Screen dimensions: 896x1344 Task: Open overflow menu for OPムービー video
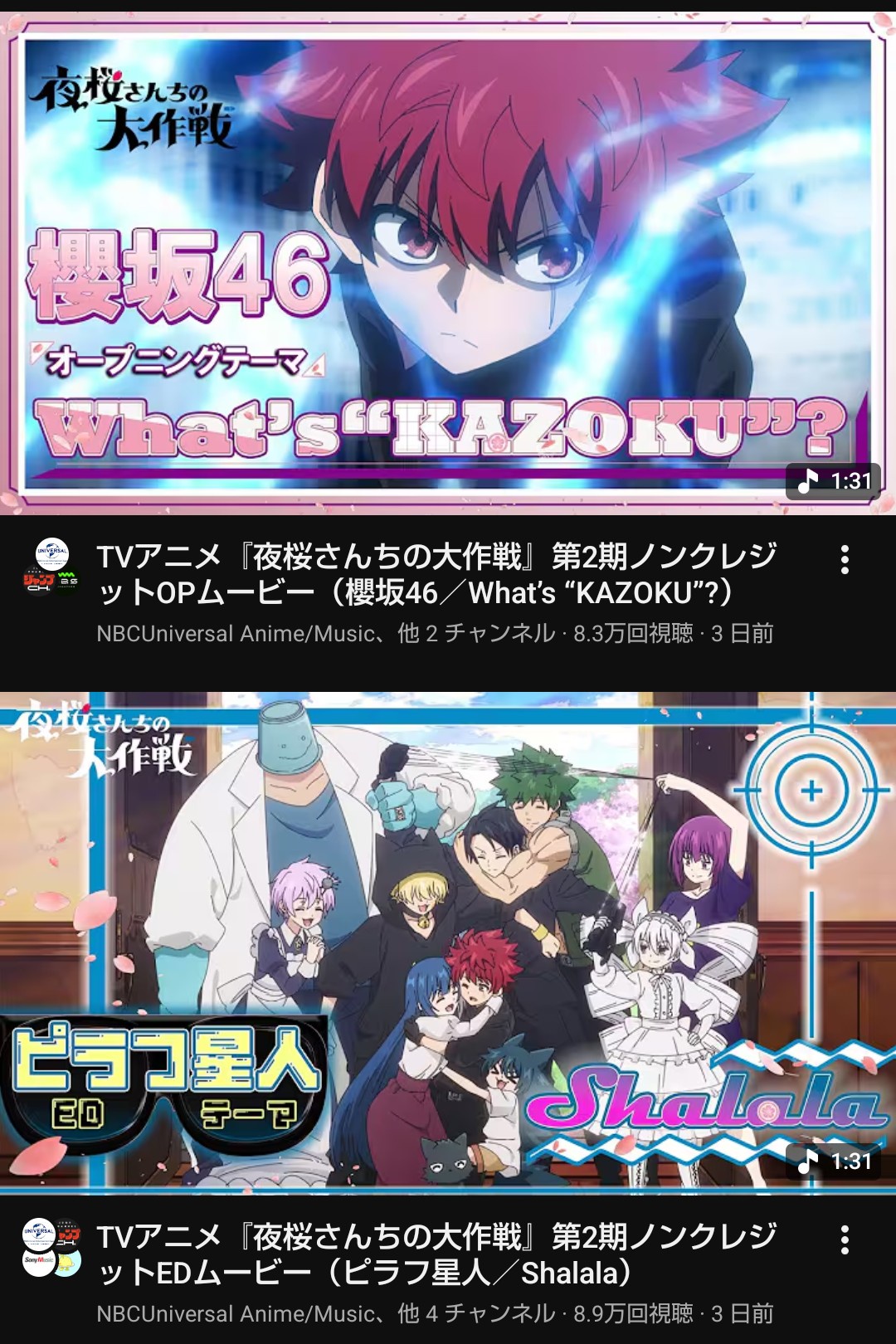coord(845,560)
